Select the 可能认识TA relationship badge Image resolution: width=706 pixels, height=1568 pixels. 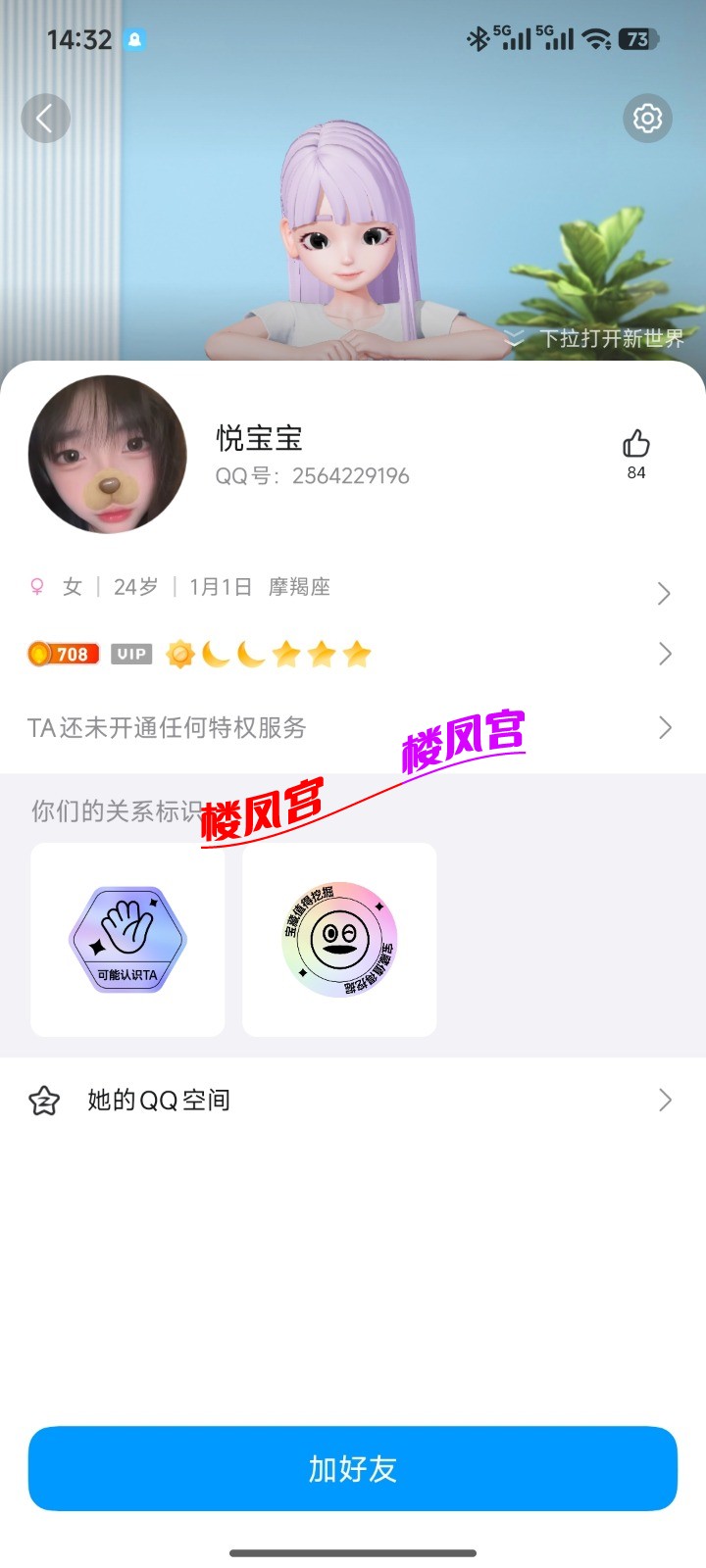tap(127, 938)
